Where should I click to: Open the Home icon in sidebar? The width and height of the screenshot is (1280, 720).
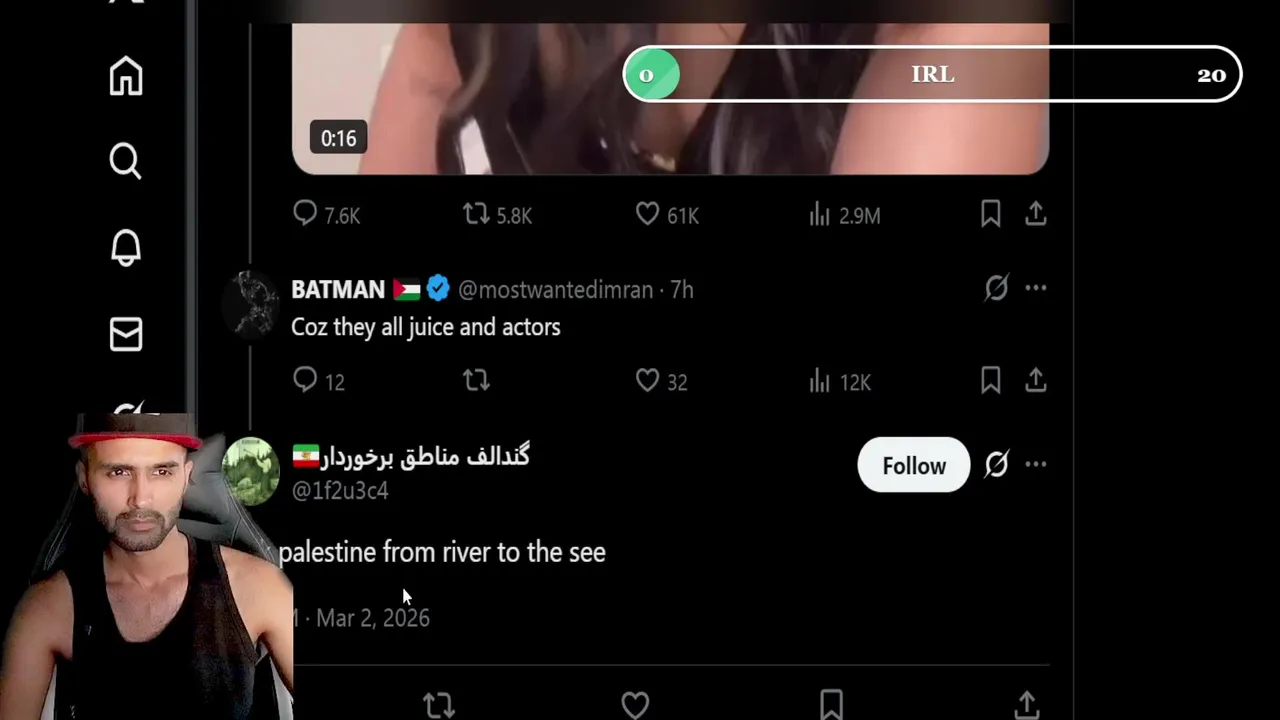point(126,76)
